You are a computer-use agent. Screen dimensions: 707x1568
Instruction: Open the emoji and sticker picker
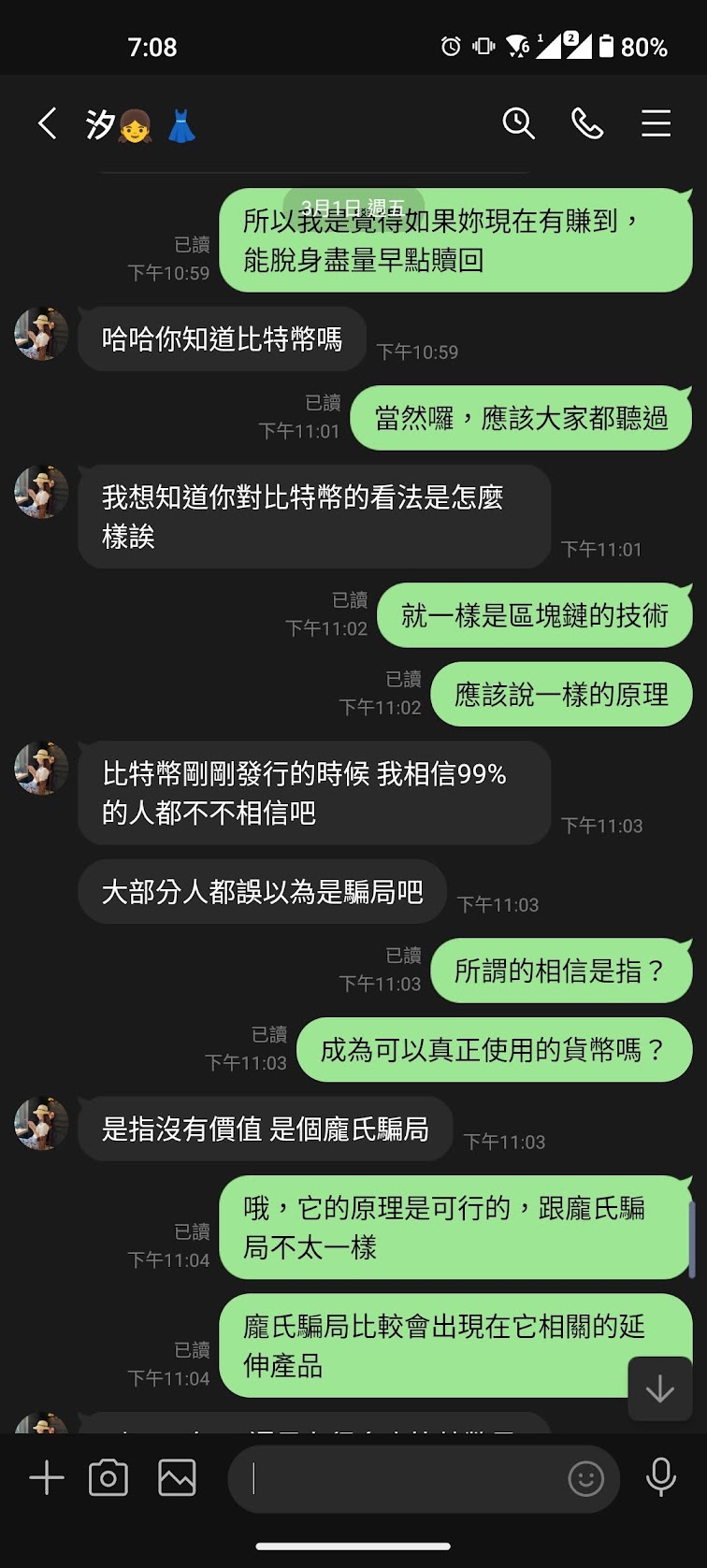586,1478
